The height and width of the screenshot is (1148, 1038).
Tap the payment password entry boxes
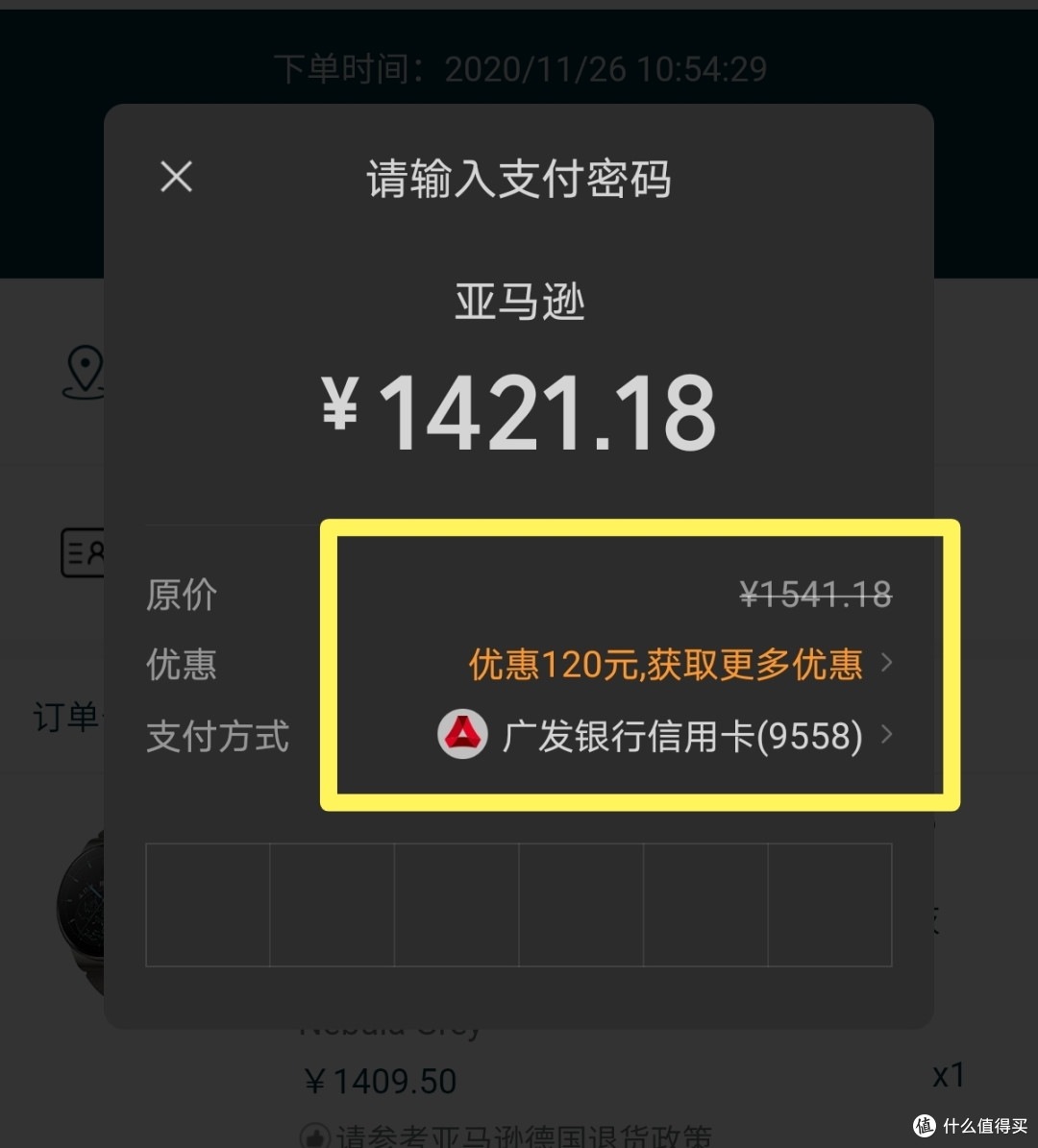click(518, 904)
